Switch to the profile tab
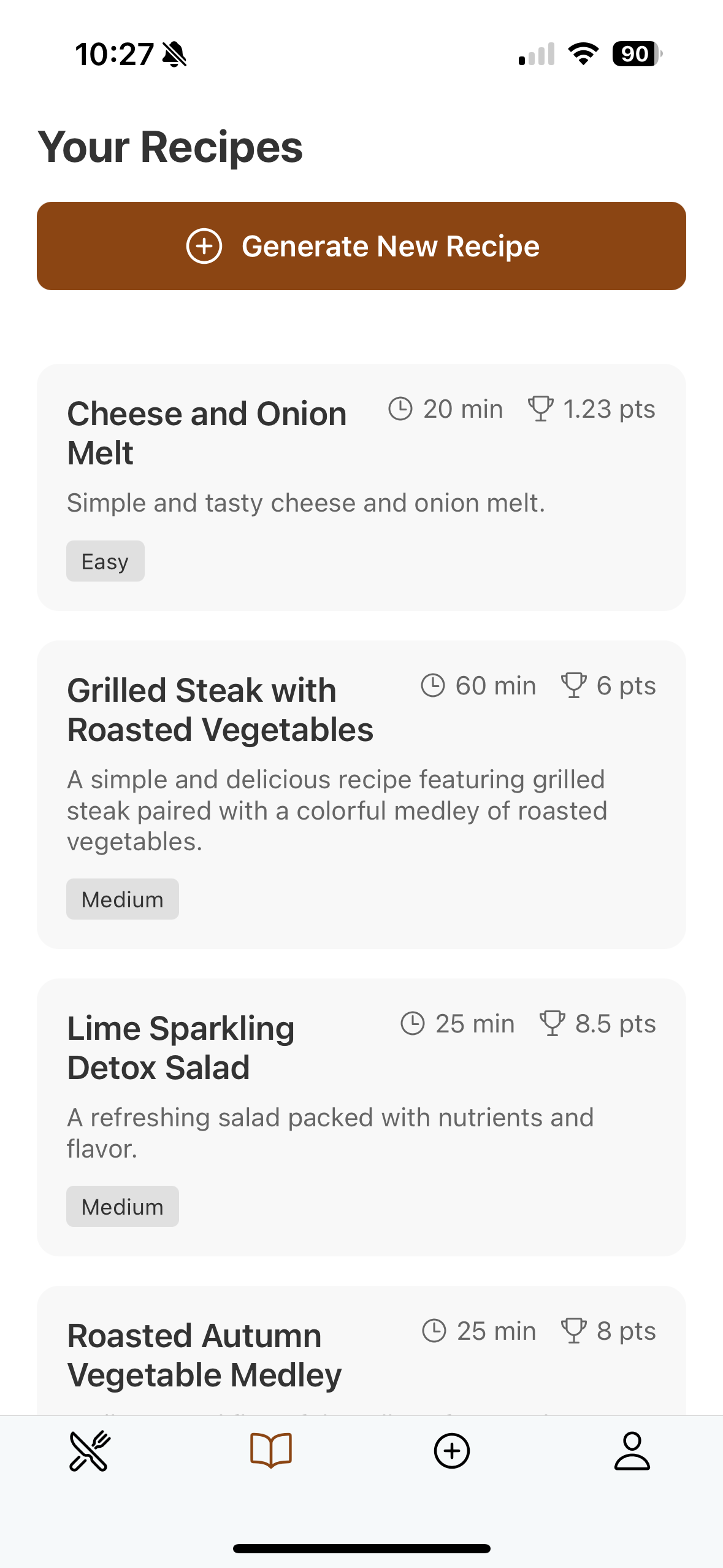 [x=632, y=1451]
